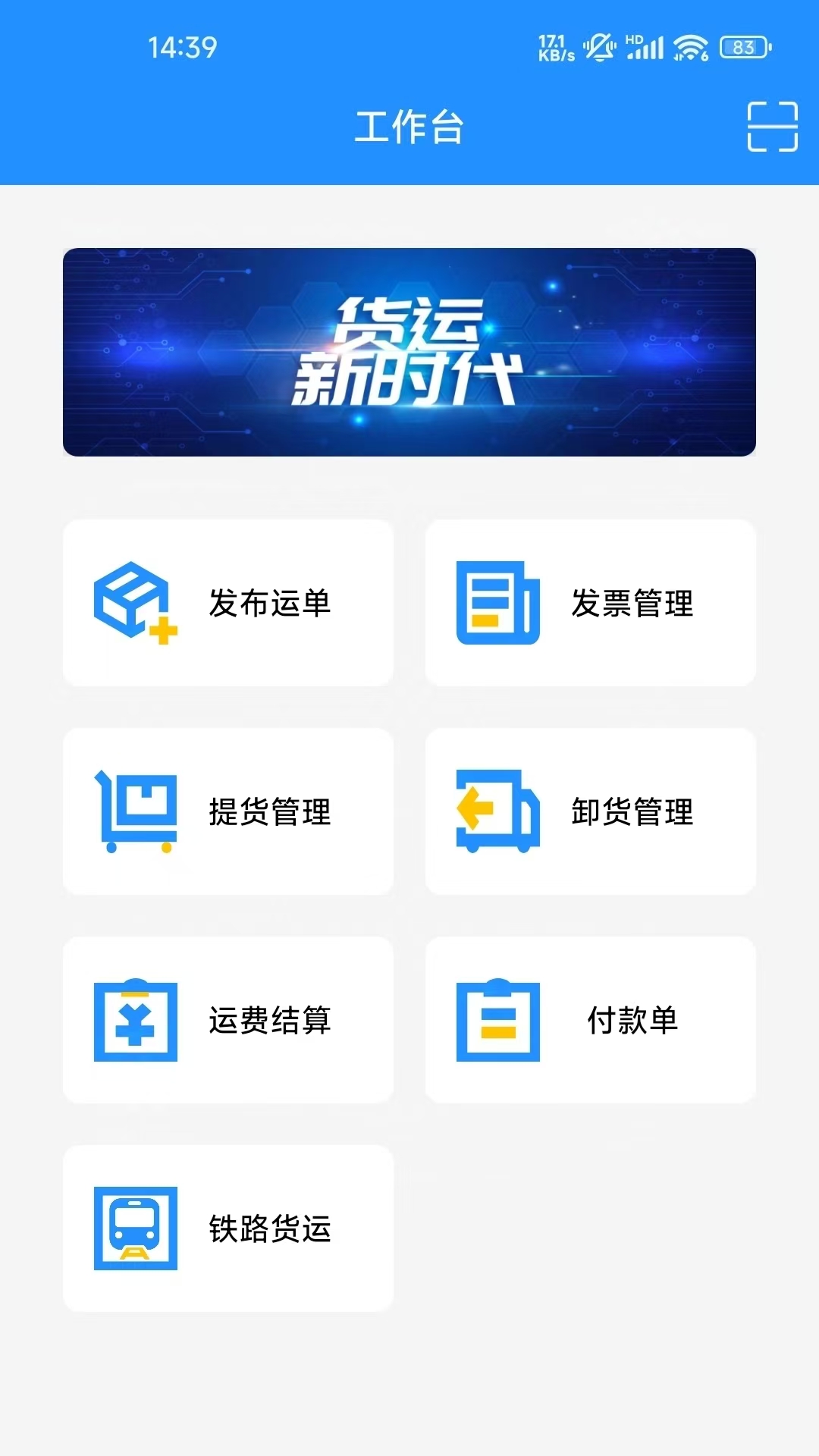Open the 运费结算 card
Screen dimensions: 819x1456
pos(229,1020)
